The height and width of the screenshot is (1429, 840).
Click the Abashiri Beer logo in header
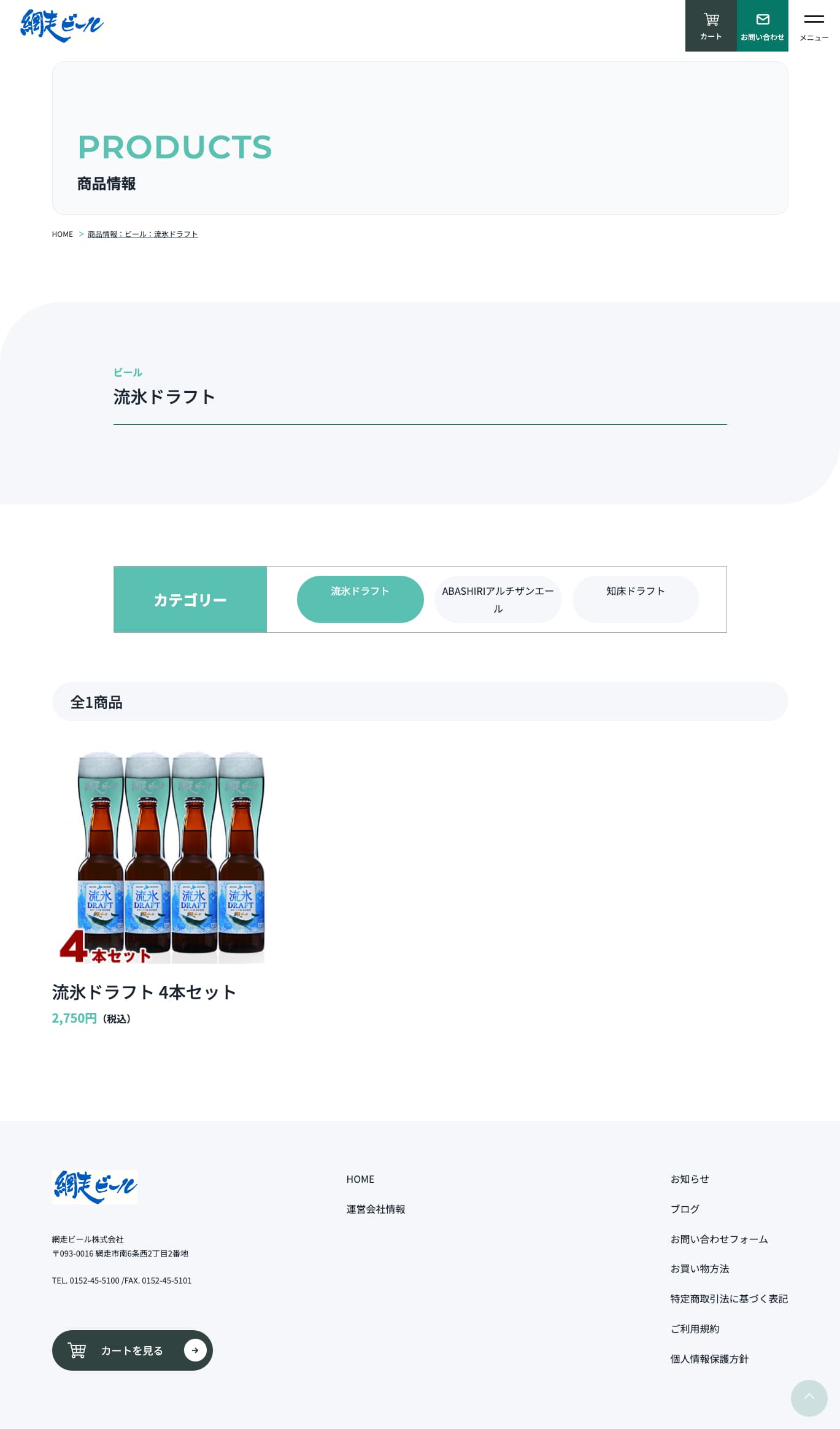pos(61,26)
